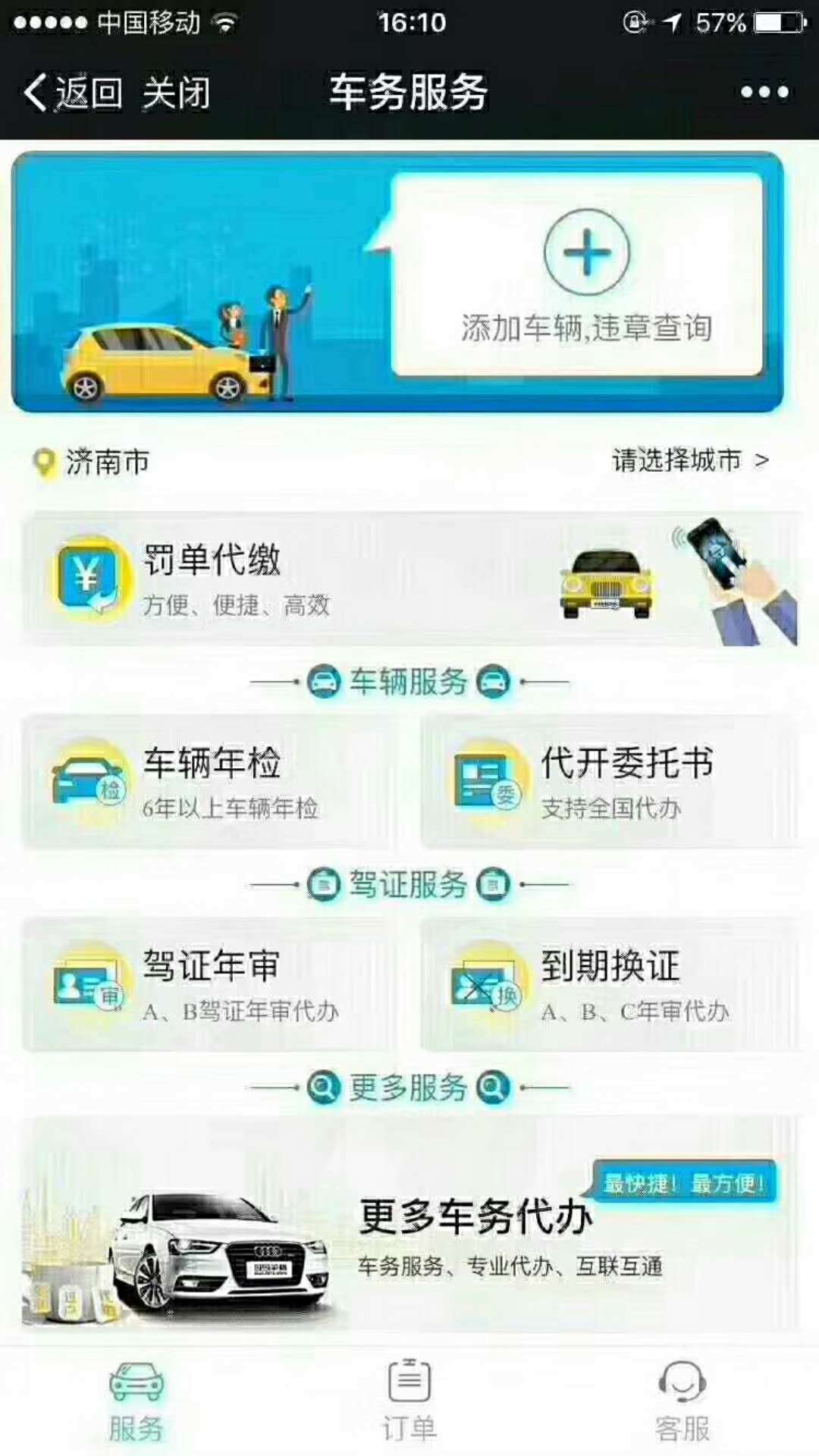The width and height of the screenshot is (819, 1456).
Task: Open 到期换证 license renewal service
Action: coord(610,984)
